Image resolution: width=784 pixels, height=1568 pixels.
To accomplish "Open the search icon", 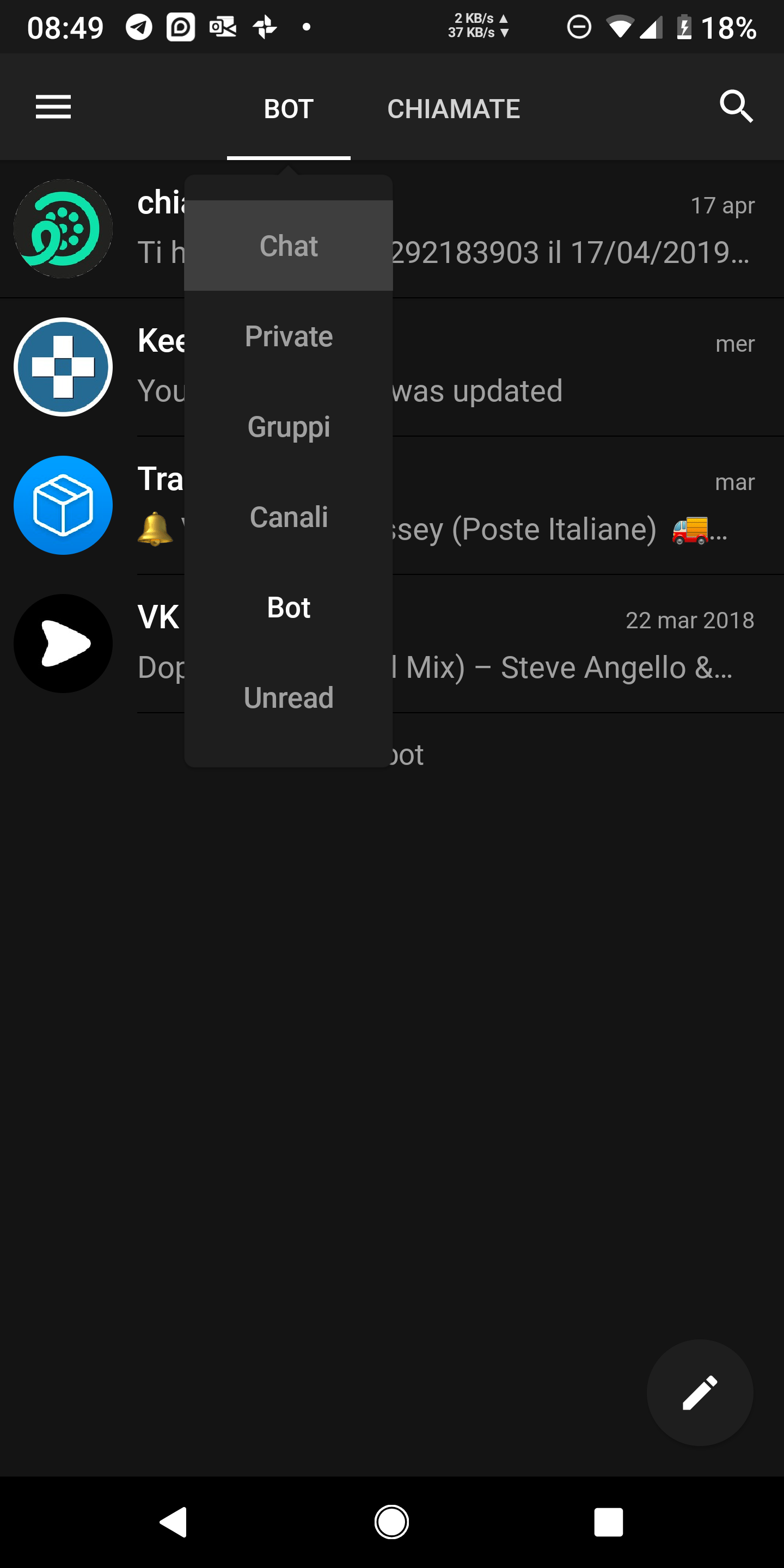I will (737, 107).
